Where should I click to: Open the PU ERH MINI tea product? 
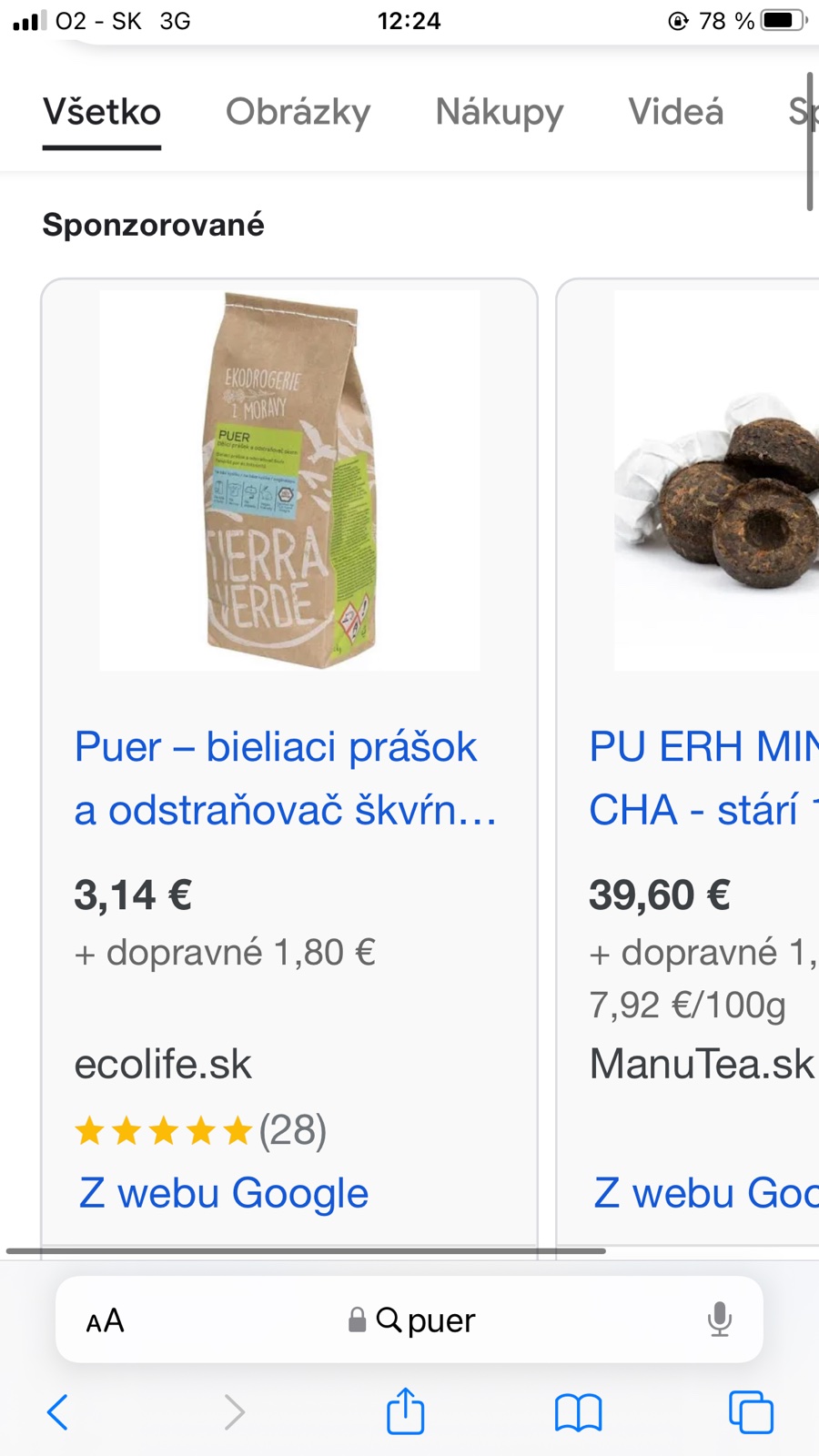(703, 778)
